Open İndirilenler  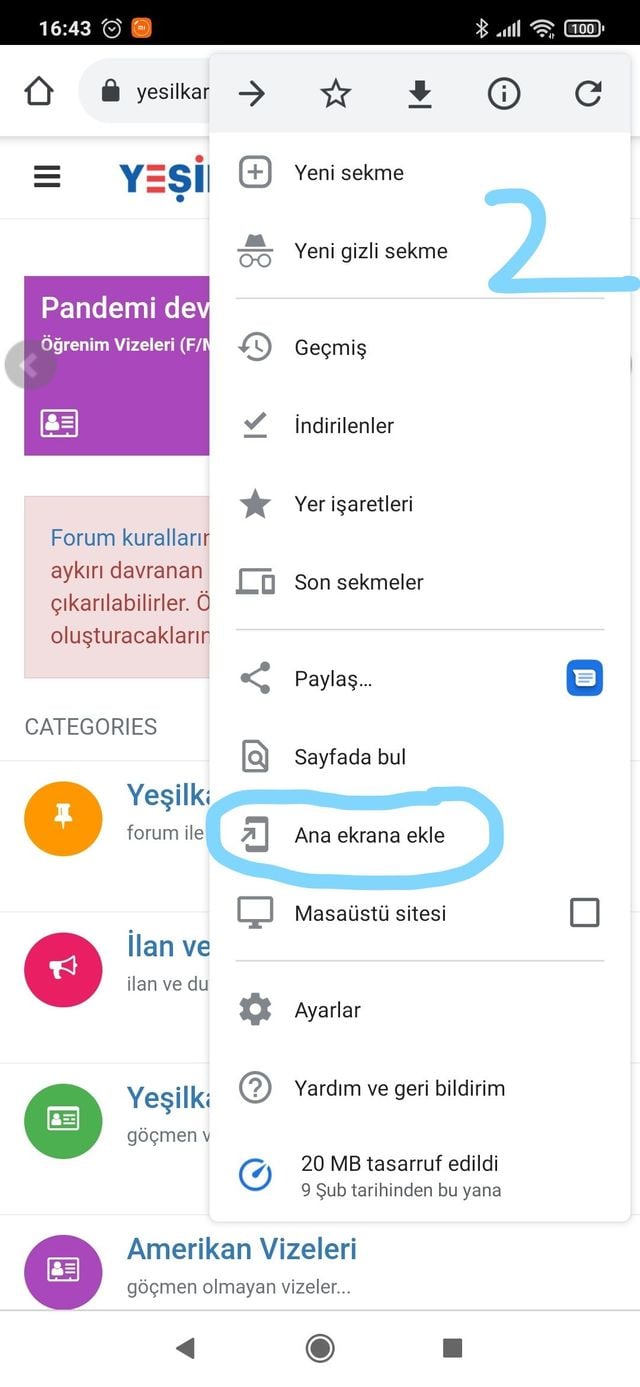[x=420, y=426]
